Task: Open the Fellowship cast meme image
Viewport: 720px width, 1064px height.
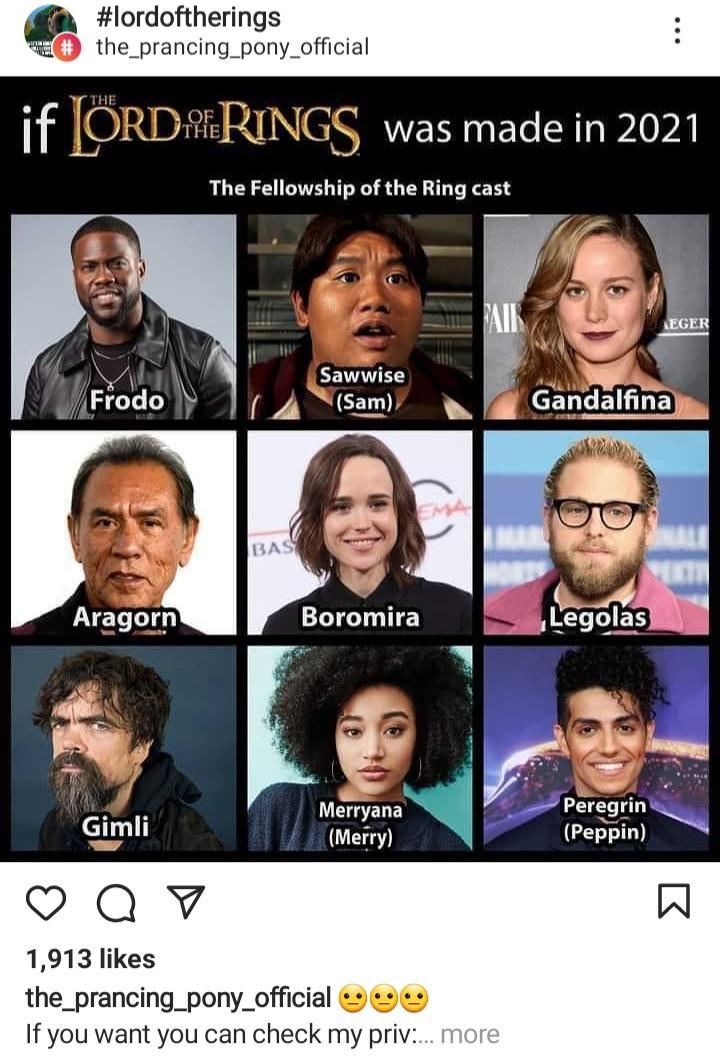Action: pyautogui.click(x=360, y=468)
